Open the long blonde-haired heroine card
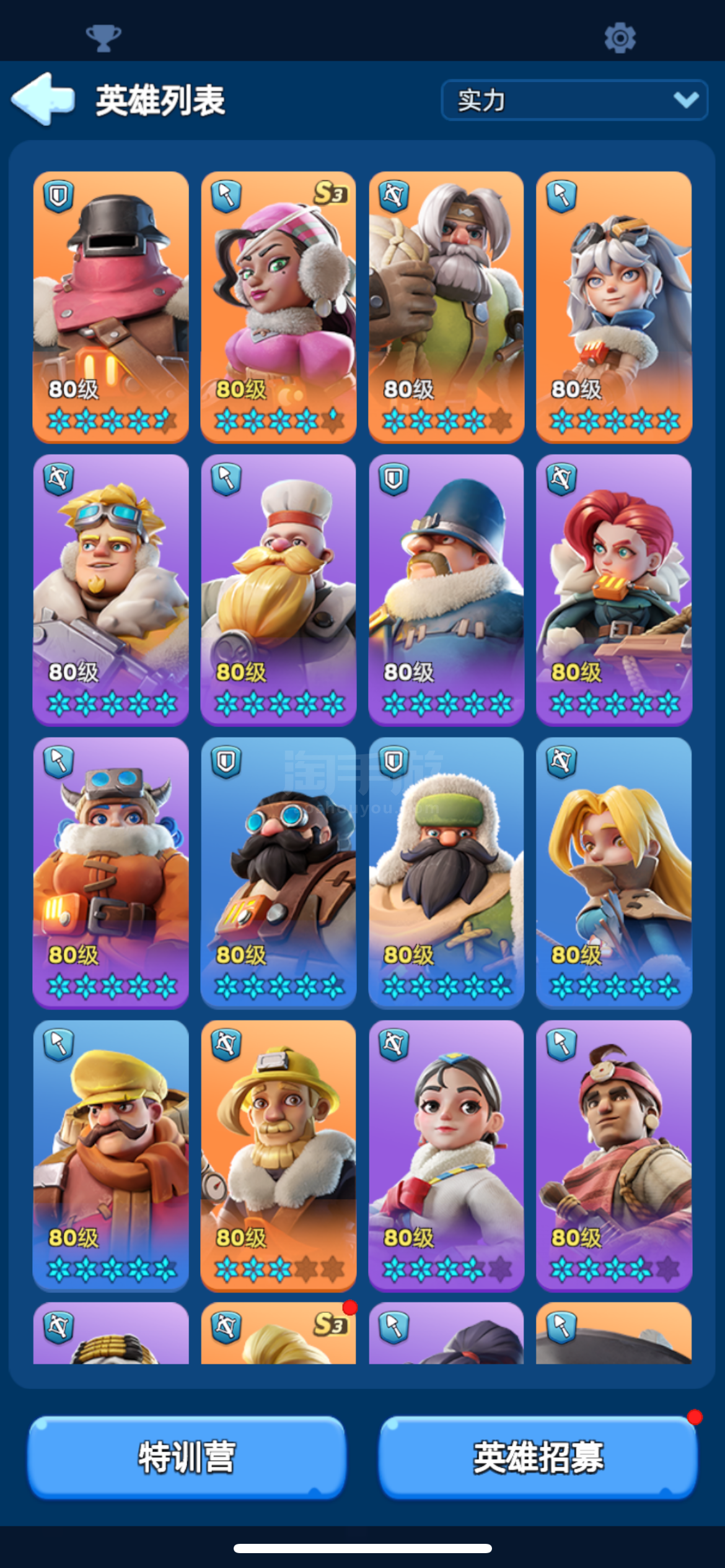 click(614, 873)
